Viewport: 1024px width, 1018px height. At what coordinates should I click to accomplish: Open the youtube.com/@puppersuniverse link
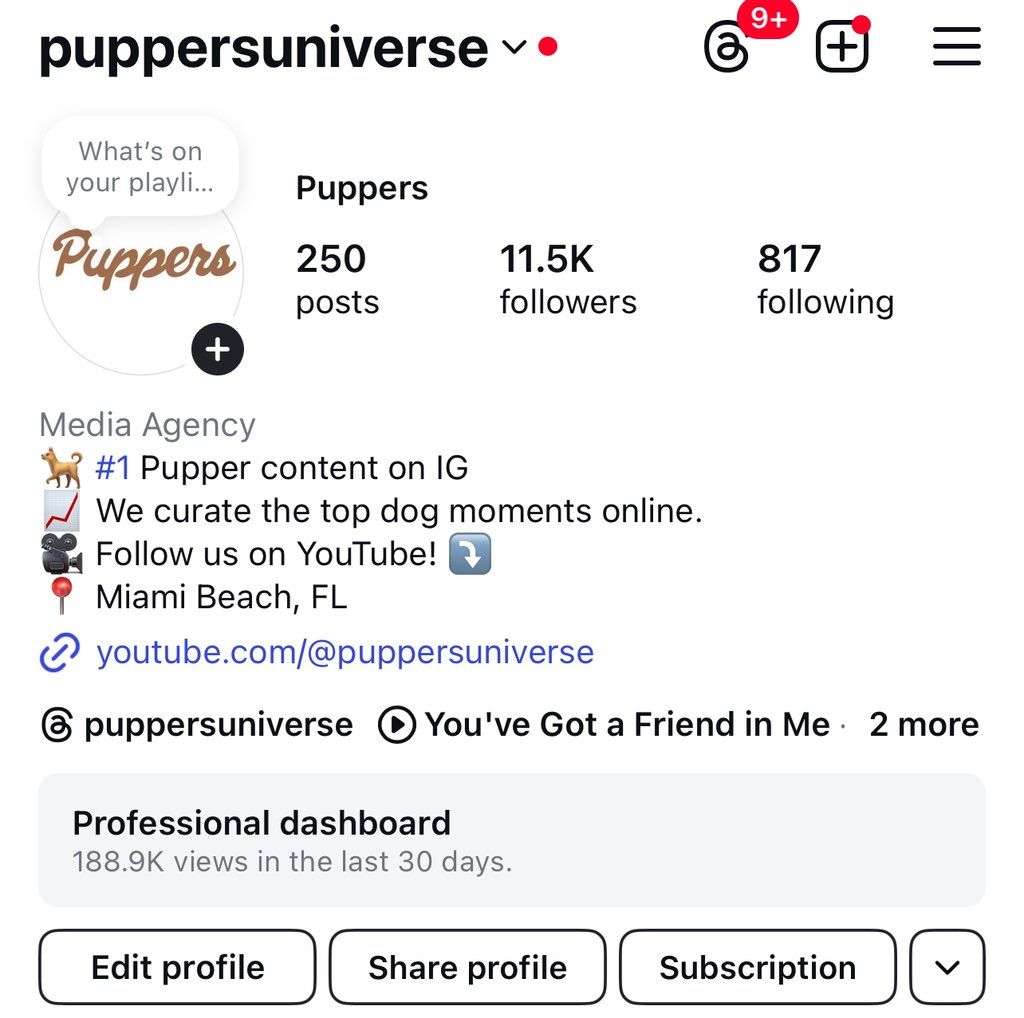click(344, 652)
